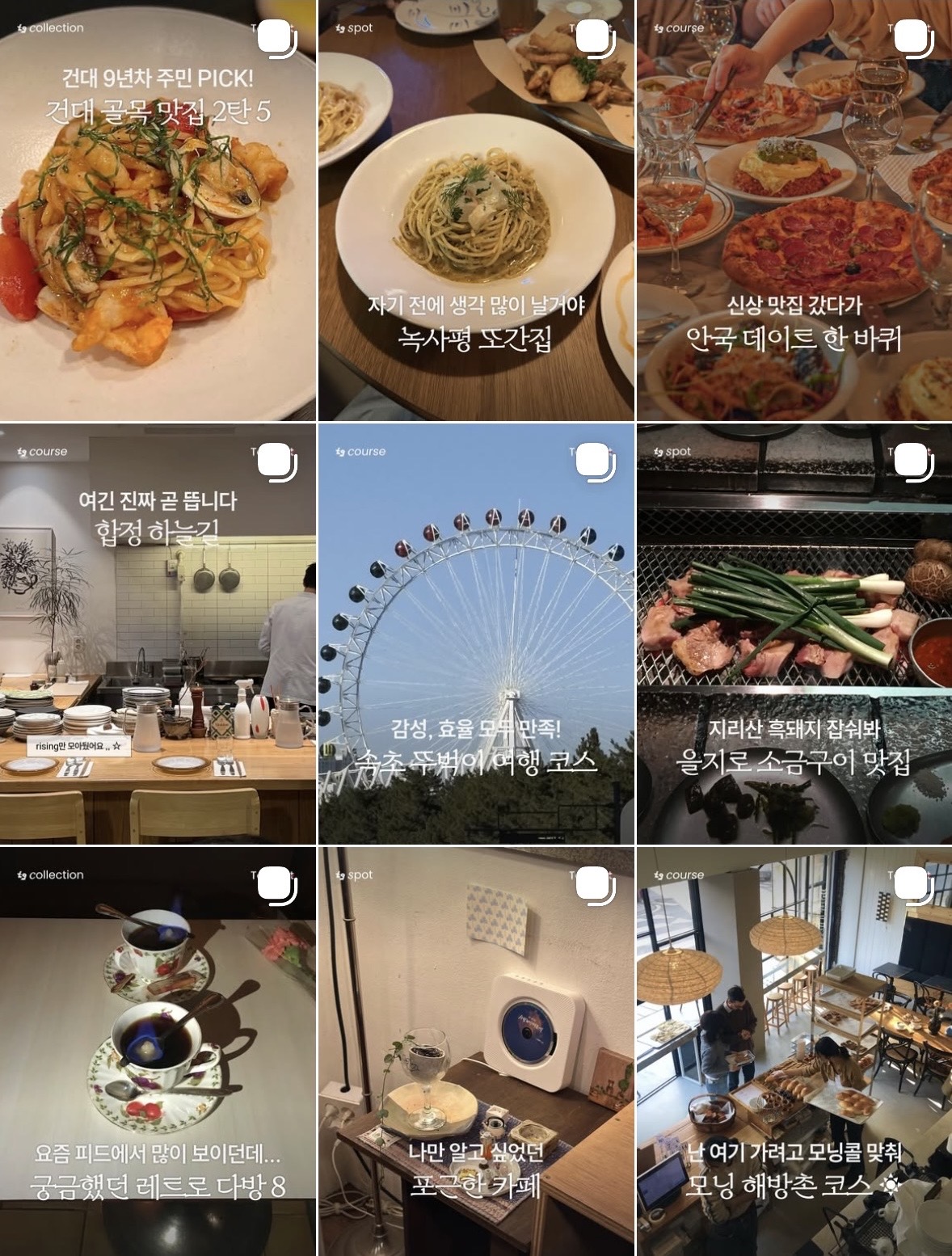Open the 궁금했던 레트로 다방 8 post

(158, 1051)
